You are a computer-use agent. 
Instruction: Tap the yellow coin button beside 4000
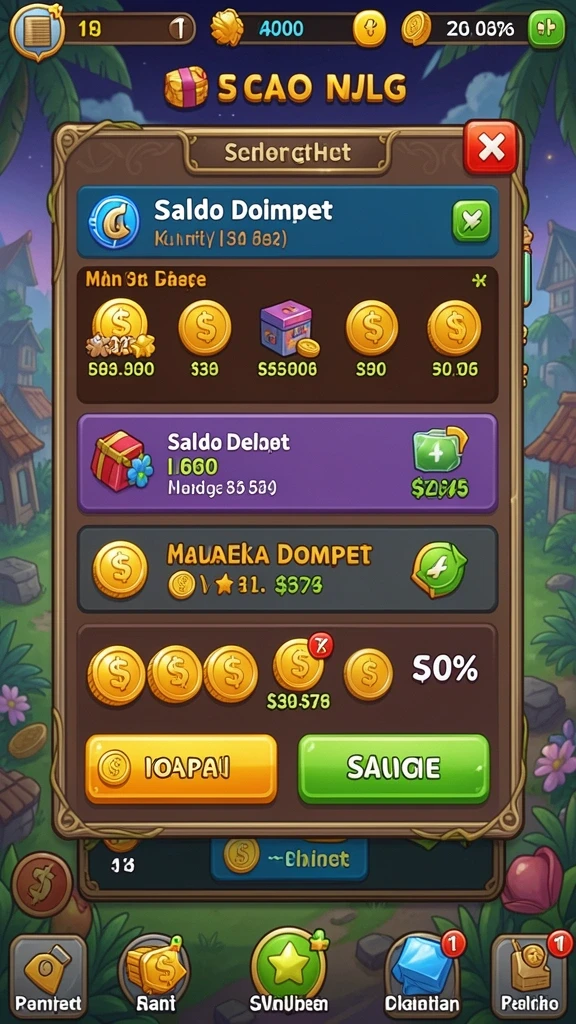click(369, 29)
